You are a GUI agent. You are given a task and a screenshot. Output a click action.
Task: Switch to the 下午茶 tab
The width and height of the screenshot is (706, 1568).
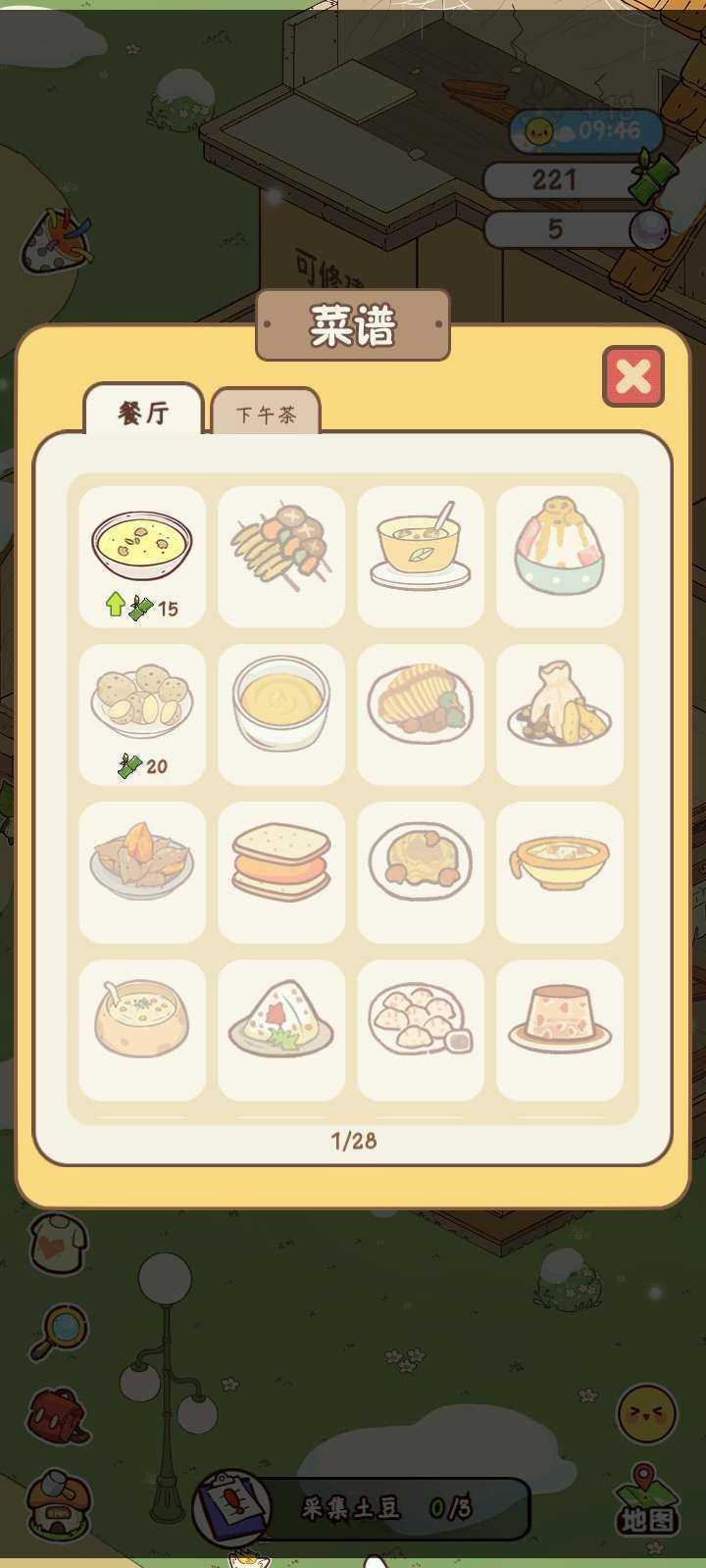point(267,411)
